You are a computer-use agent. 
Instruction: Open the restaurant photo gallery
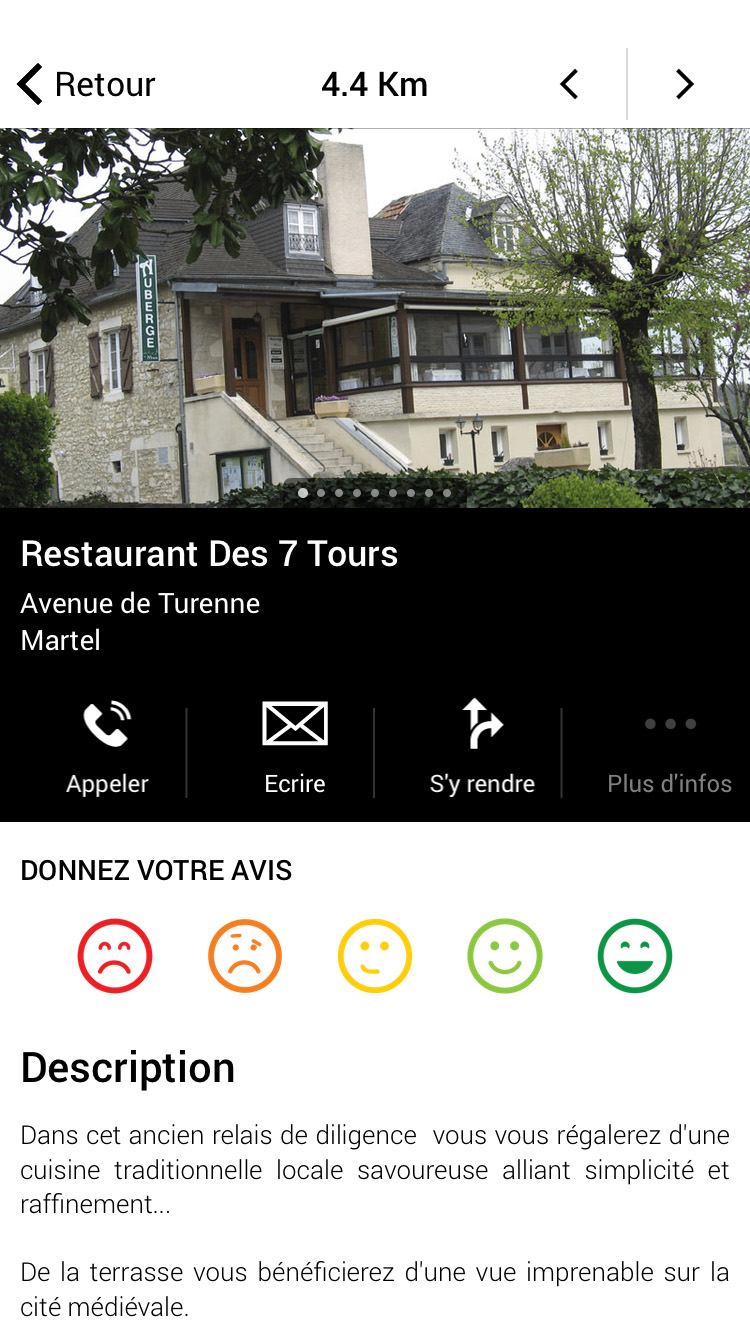375,318
